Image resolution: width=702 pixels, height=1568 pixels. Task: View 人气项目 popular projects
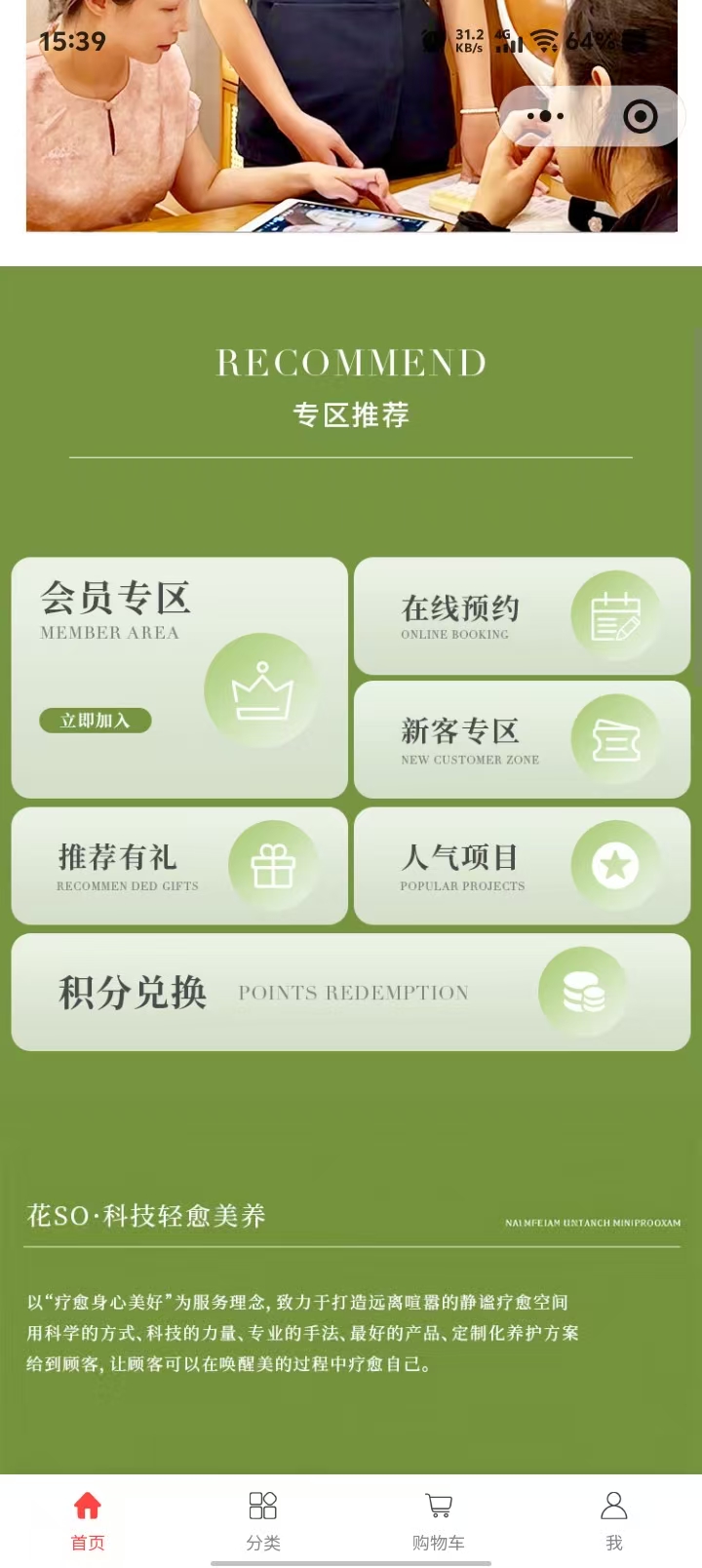pos(522,866)
